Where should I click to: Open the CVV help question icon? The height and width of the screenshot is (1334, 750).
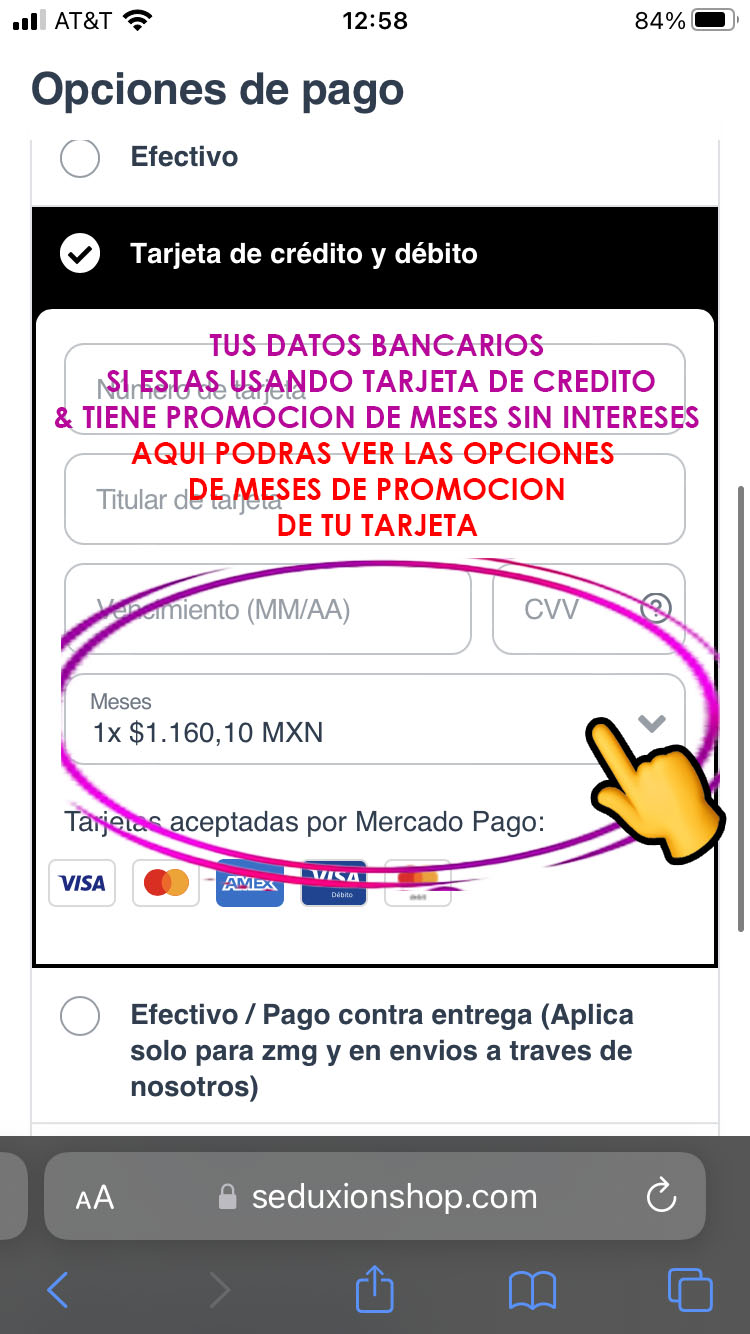pos(656,608)
